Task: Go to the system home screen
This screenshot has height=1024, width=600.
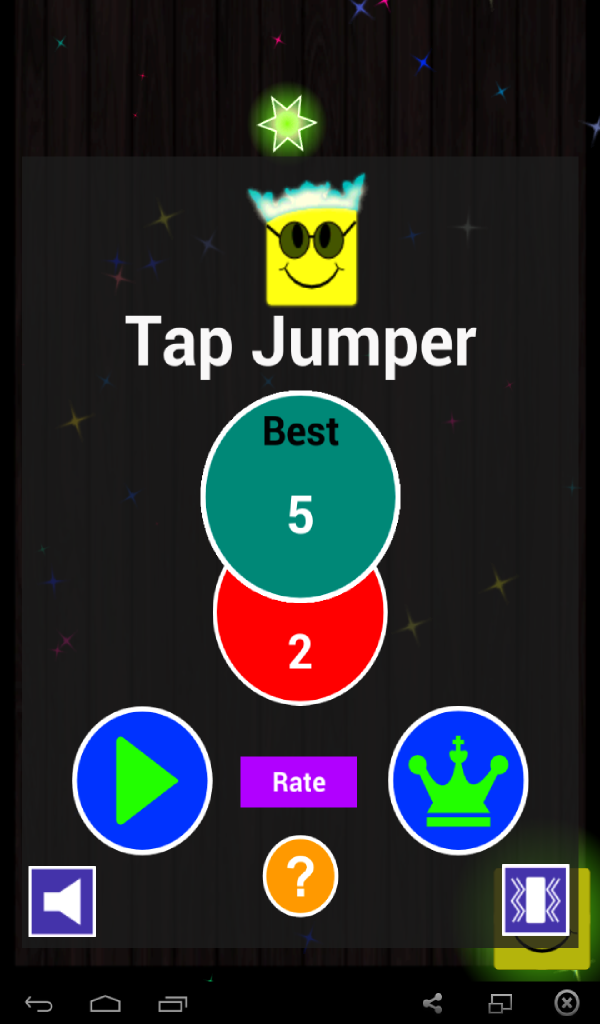Action: click(106, 1002)
